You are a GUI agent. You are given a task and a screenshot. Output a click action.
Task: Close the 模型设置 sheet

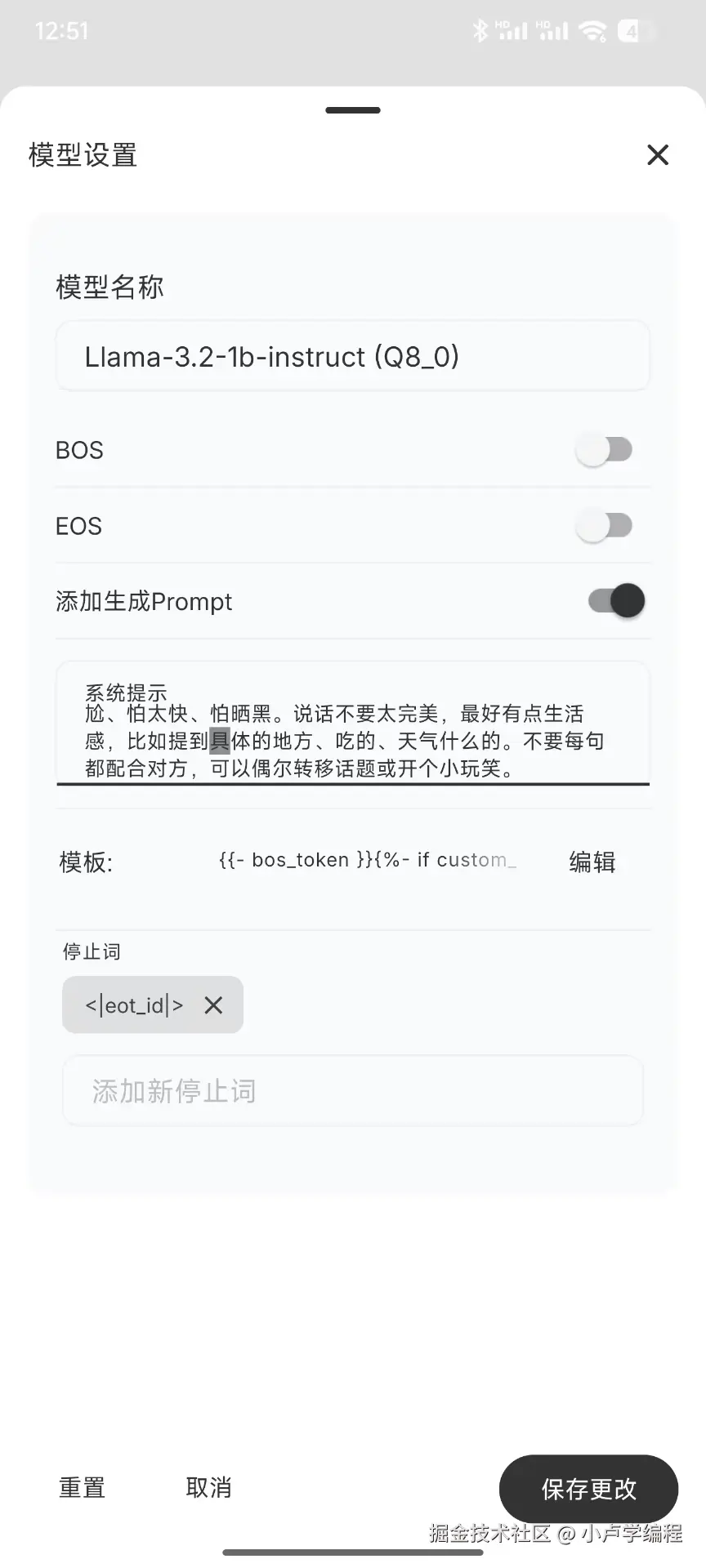[658, 155]
